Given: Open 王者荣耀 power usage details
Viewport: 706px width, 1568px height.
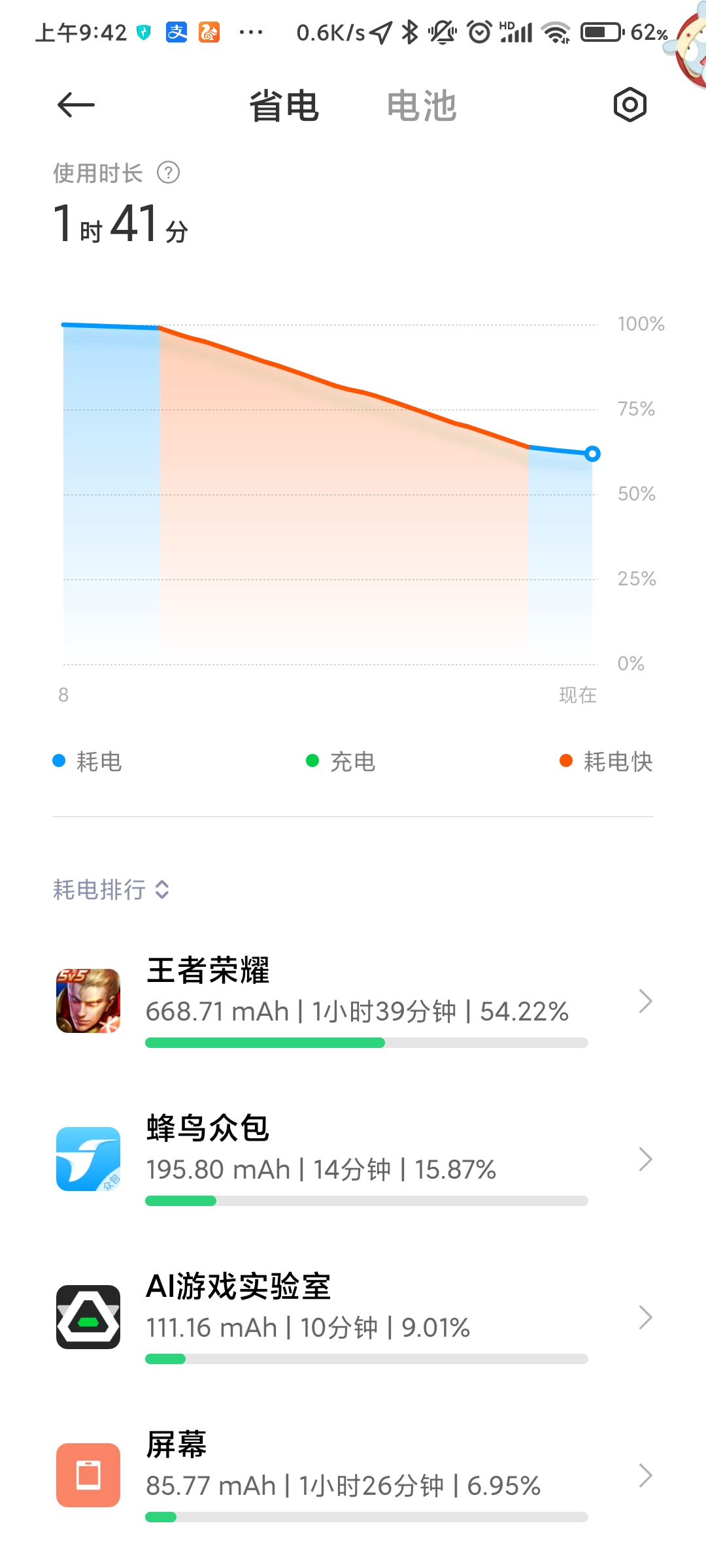Looking at the screenshot, I should [x=353, y=1001].
